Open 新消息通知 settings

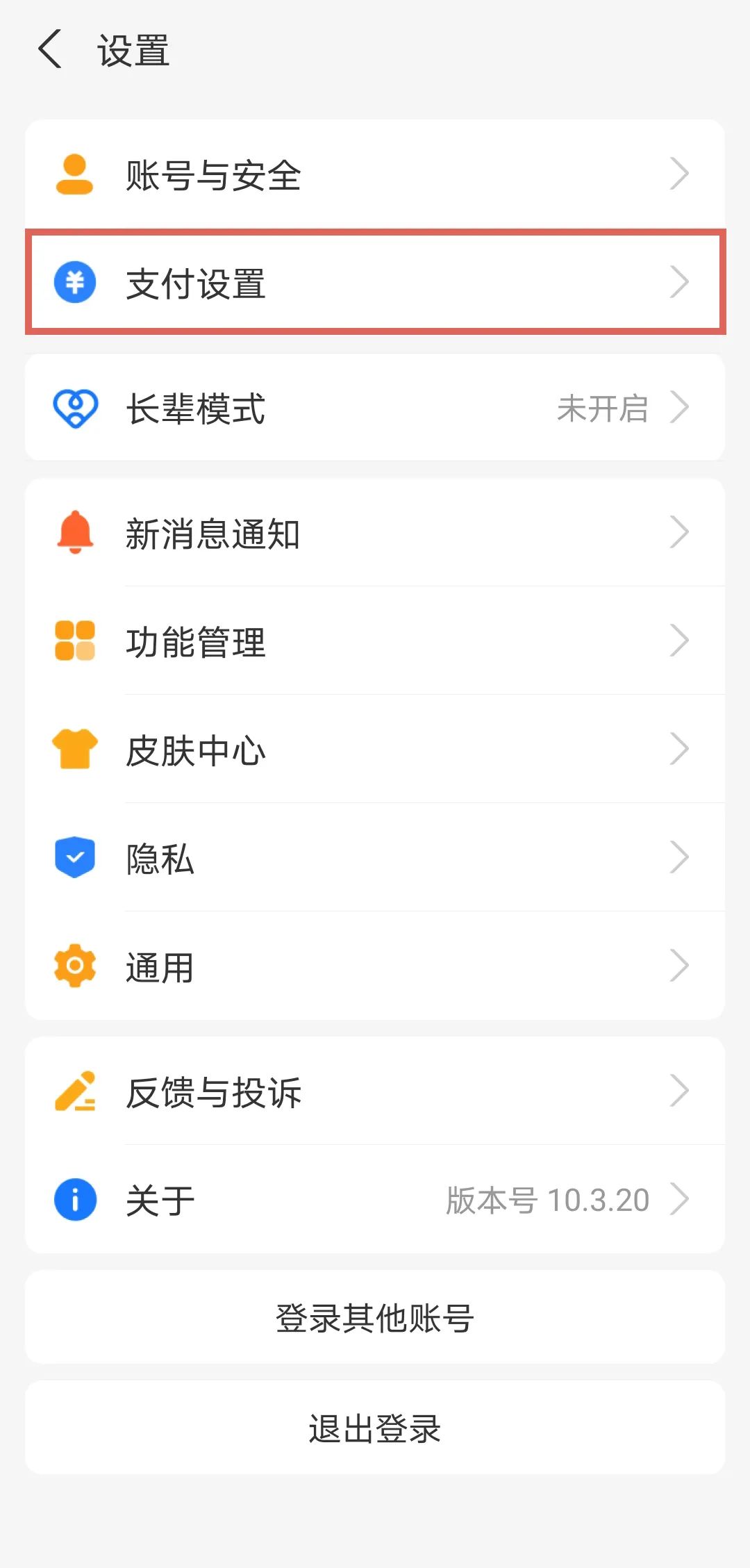(375, 533)
